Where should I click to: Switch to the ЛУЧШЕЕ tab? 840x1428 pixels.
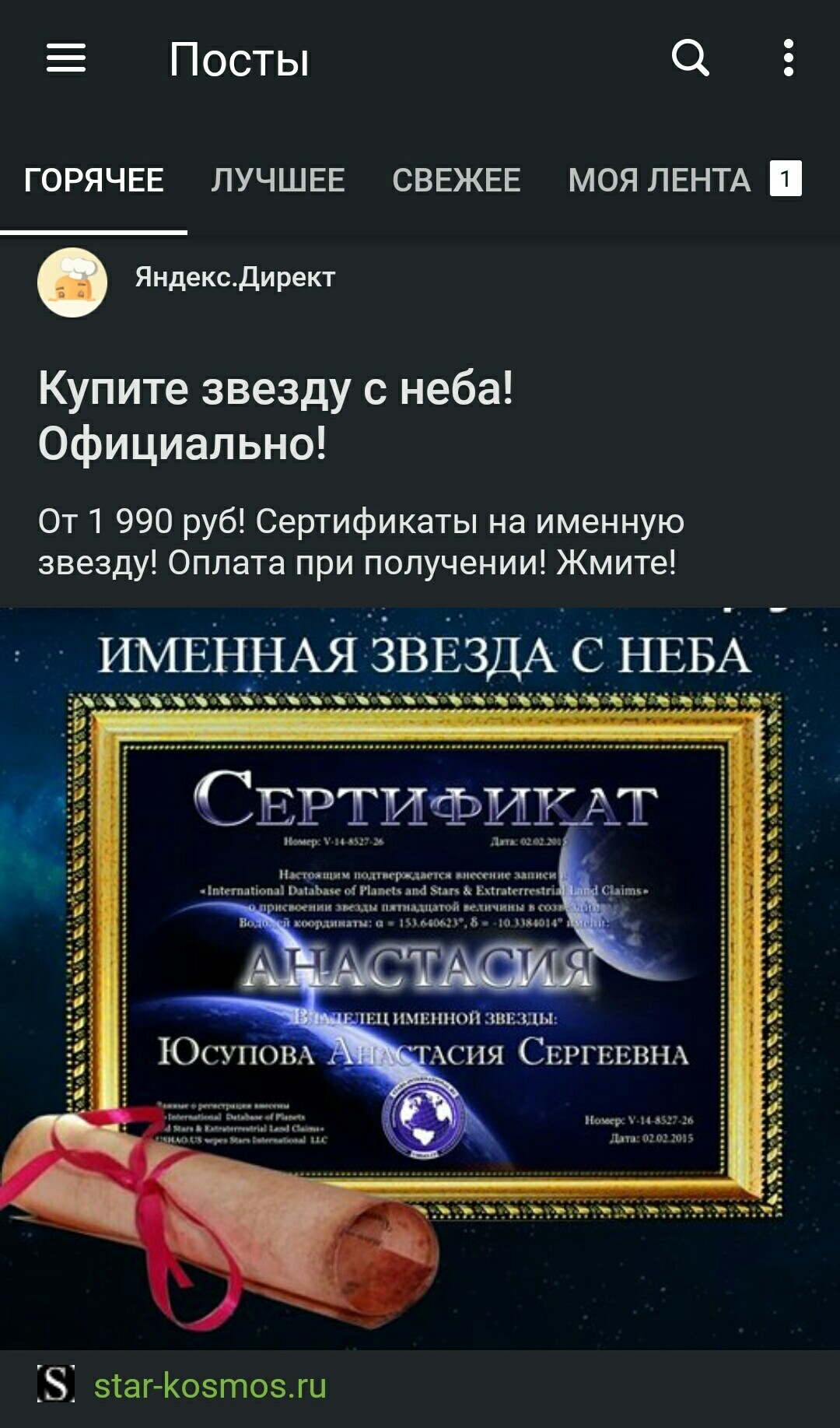[x=278, y=181]
